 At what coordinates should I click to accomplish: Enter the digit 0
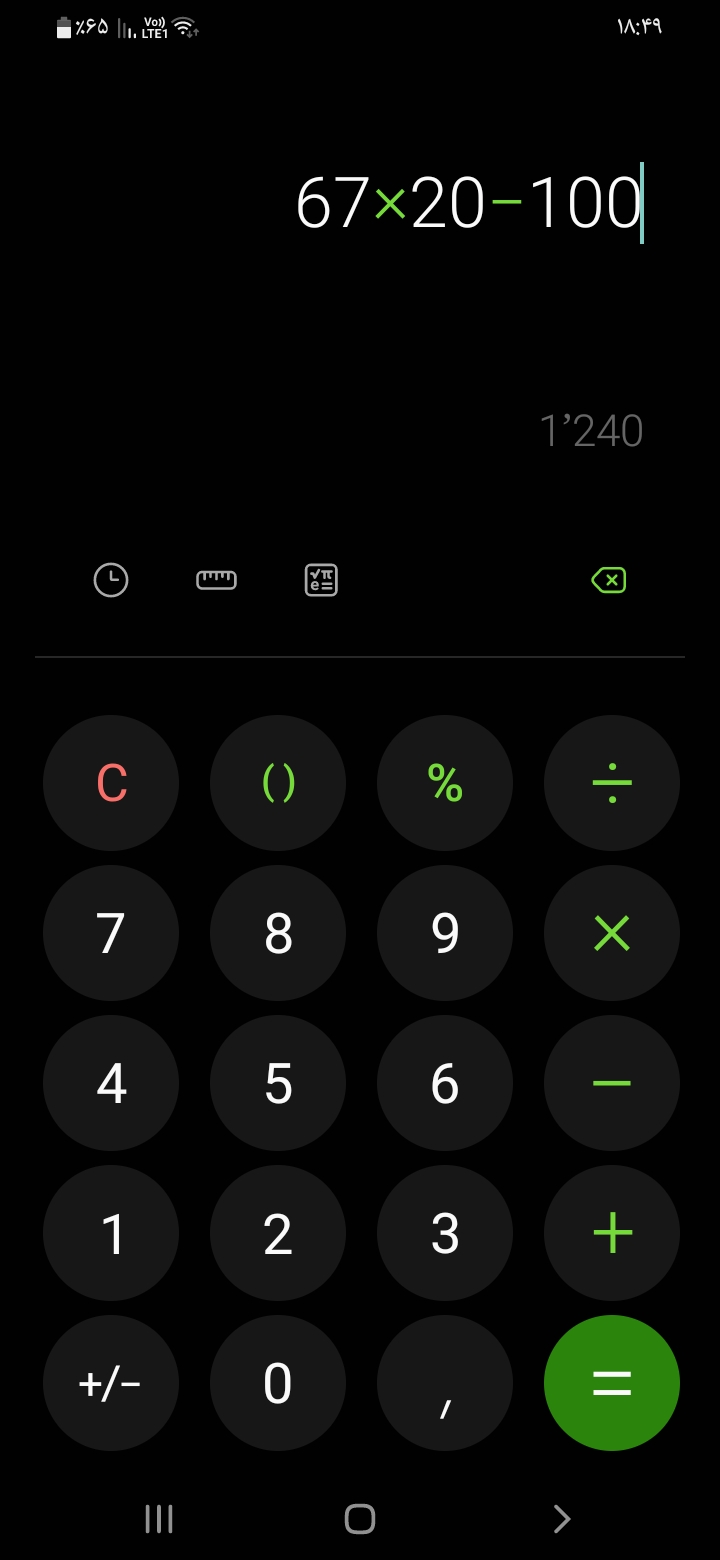278,1383
